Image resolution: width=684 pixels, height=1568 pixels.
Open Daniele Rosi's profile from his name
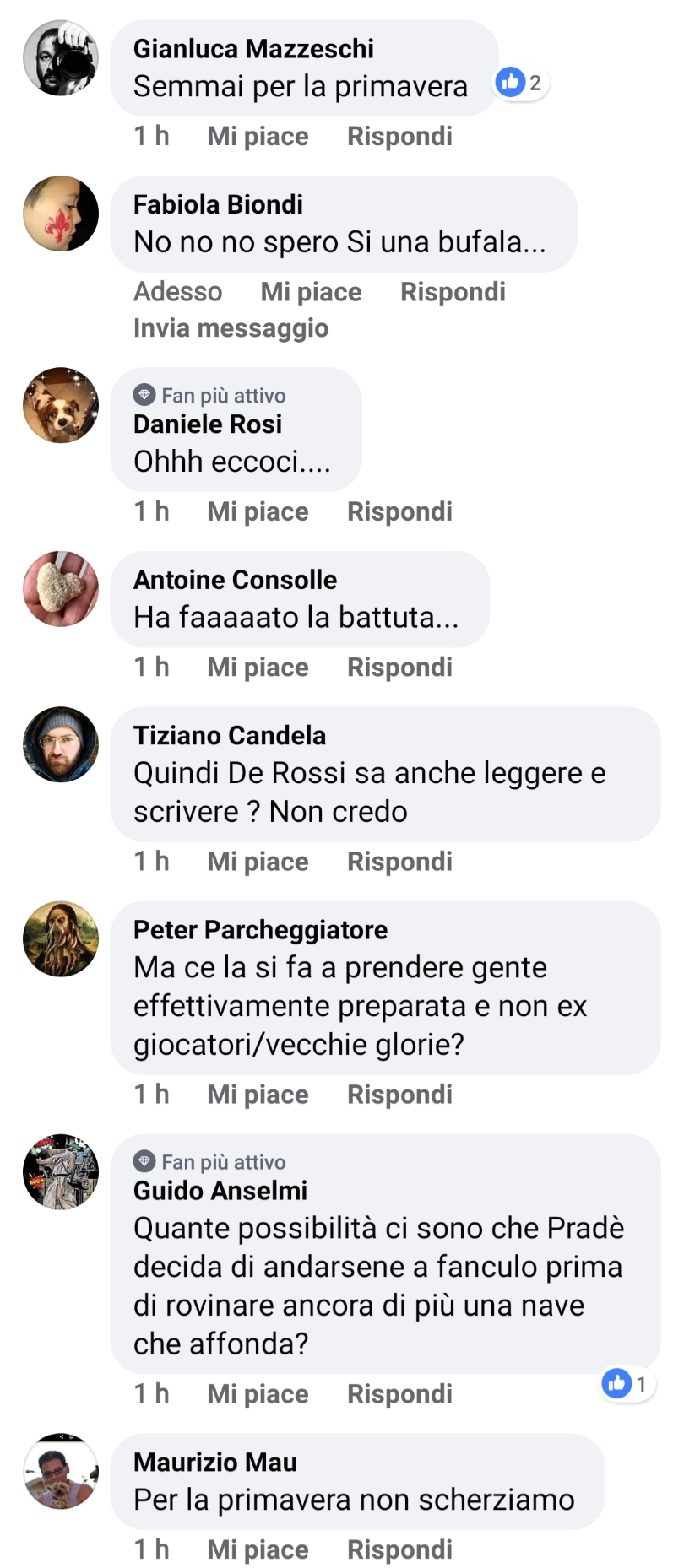[x=208, y=424]
